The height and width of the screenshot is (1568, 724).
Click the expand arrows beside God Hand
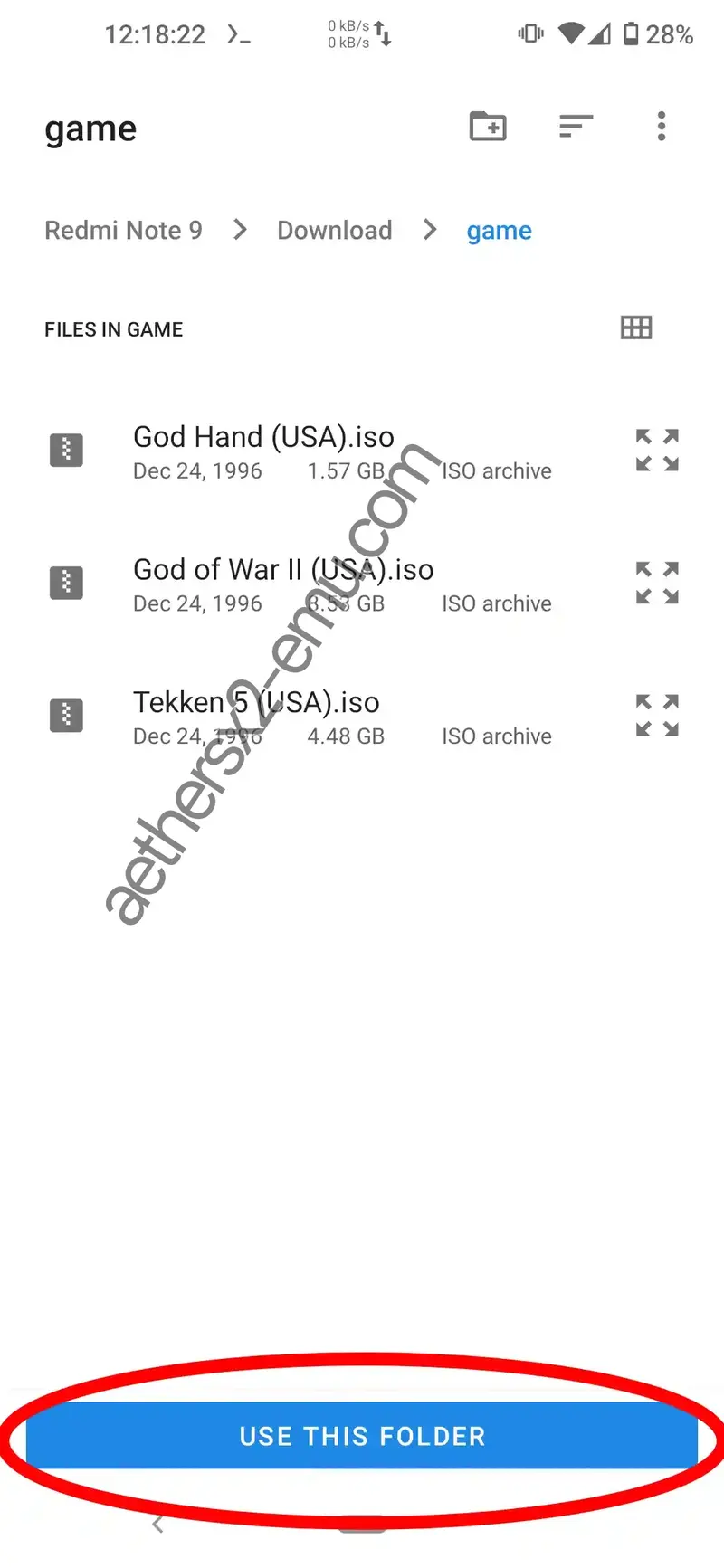click(656, 450)
